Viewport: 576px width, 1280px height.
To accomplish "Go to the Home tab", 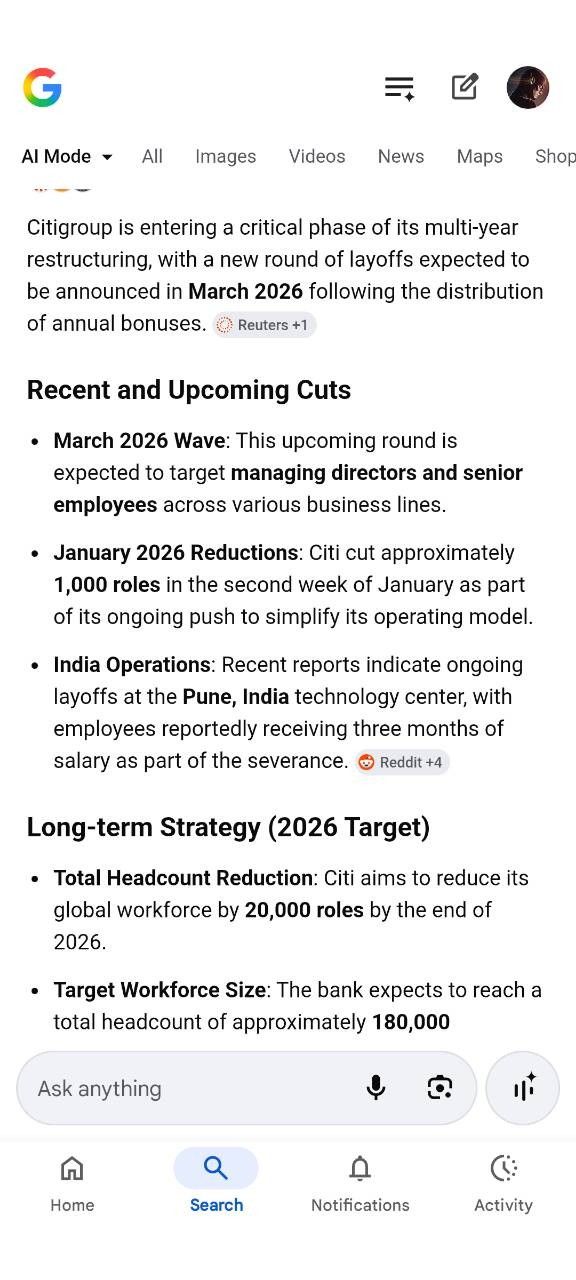I will pyautogui.click(x=72, y=1184).
